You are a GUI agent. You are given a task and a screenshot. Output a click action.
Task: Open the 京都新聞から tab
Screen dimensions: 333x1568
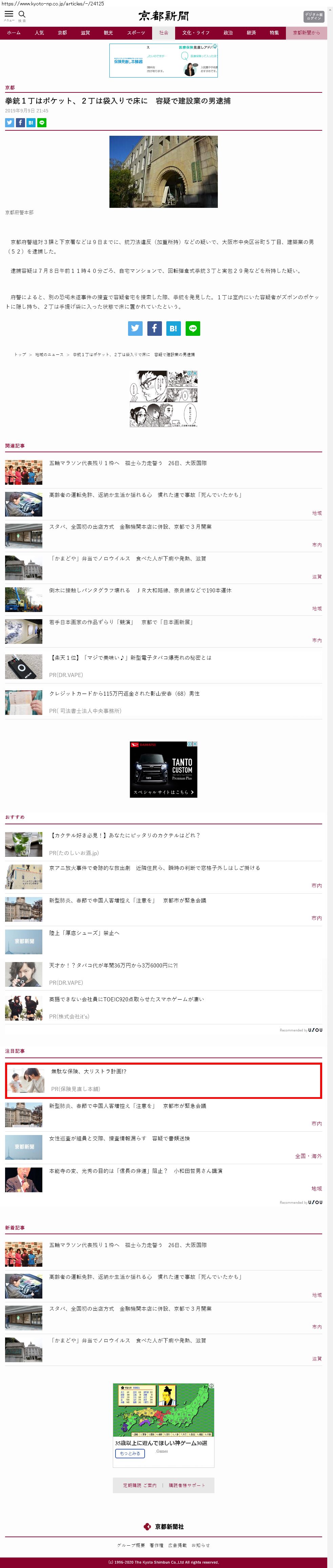click(x=306, y=33)
